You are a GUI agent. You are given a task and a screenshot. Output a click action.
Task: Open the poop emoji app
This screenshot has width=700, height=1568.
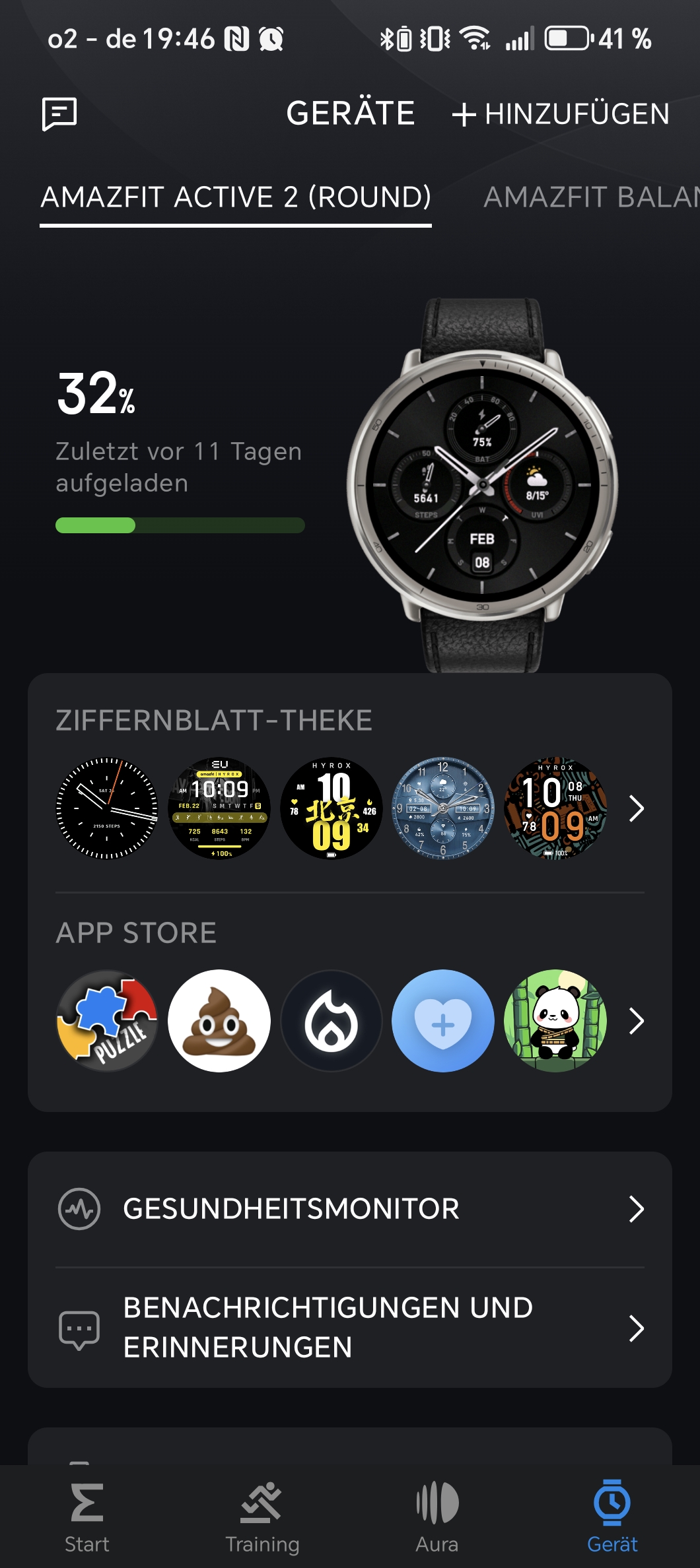pos(219,1021)
